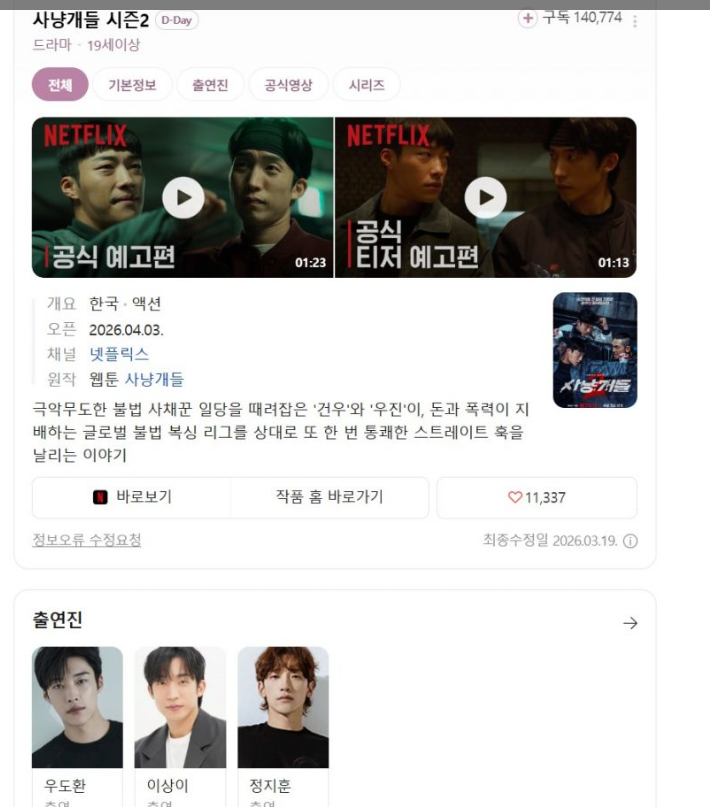Switch to the 출연진 tab
This screenshot has width=710, height=807.
pos(209,86)
